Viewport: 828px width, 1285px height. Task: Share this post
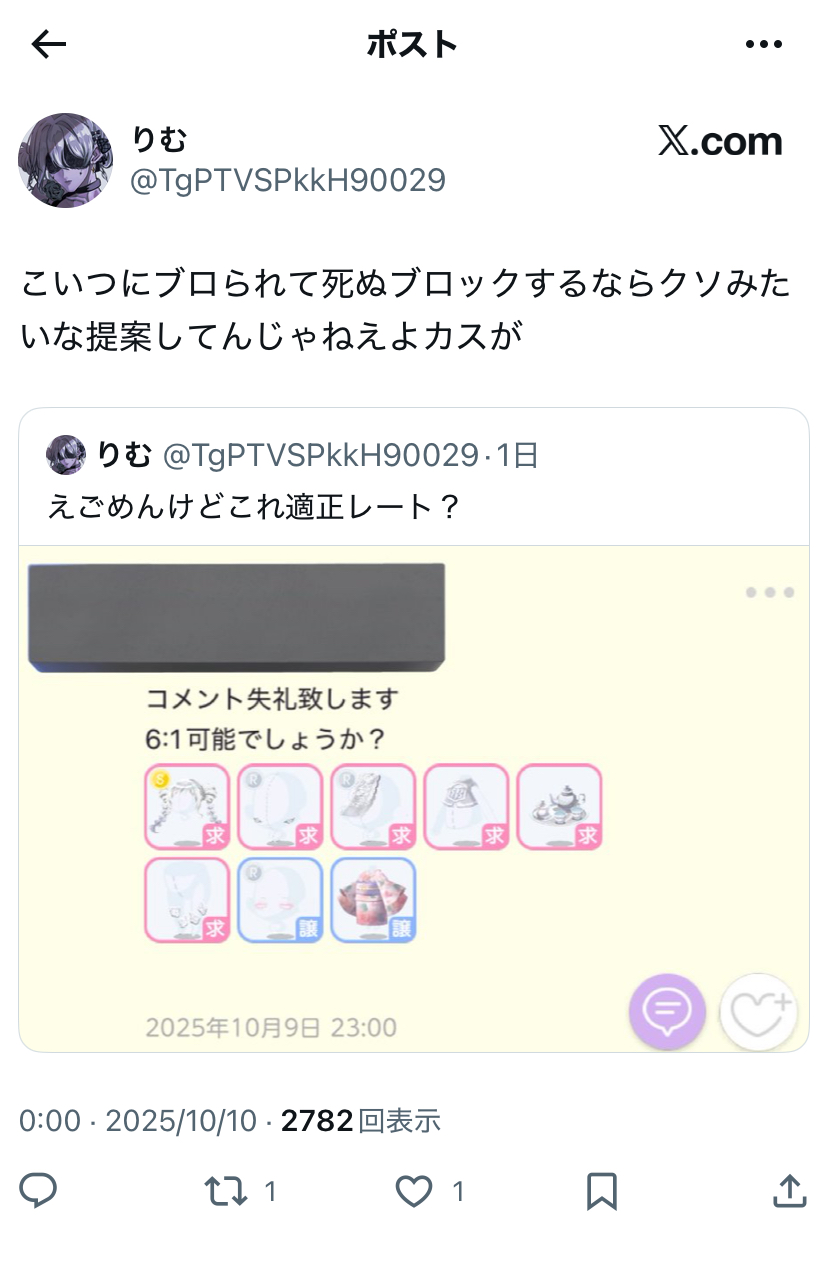tap(790, 1190)
